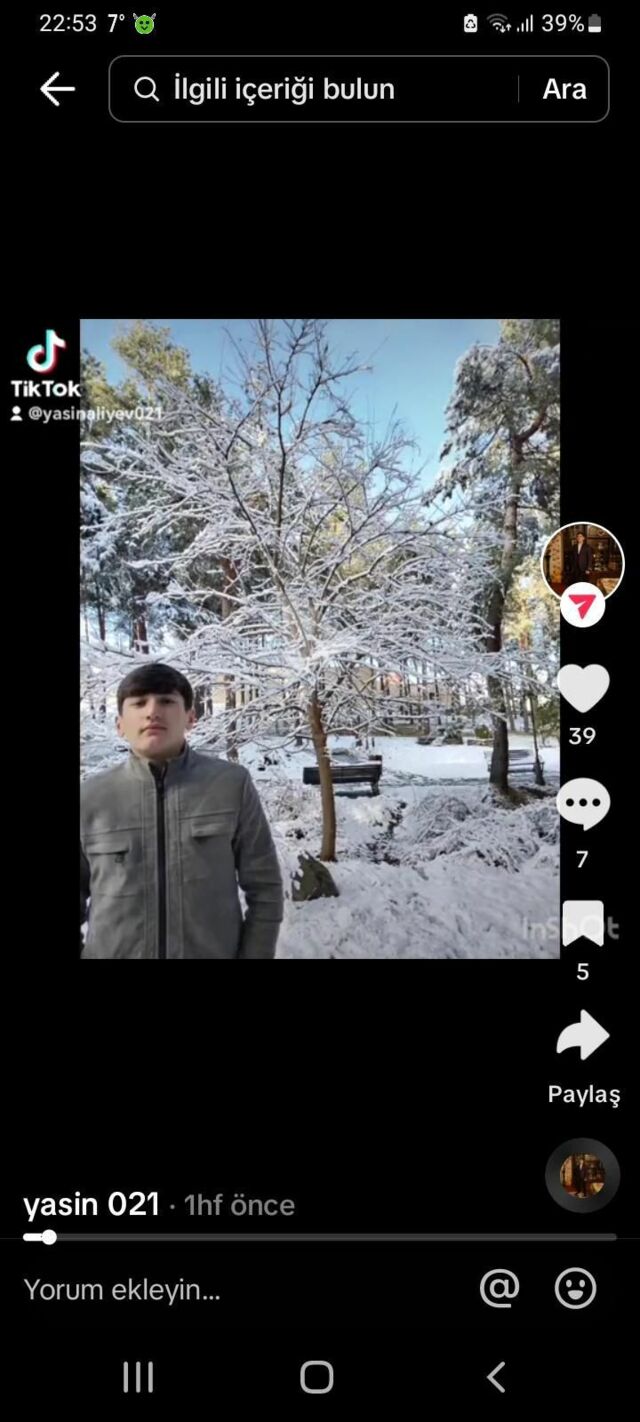Viewport: 640px width, 1422px height.
Task: Tap the Ara search button
Action: [564, 89]
